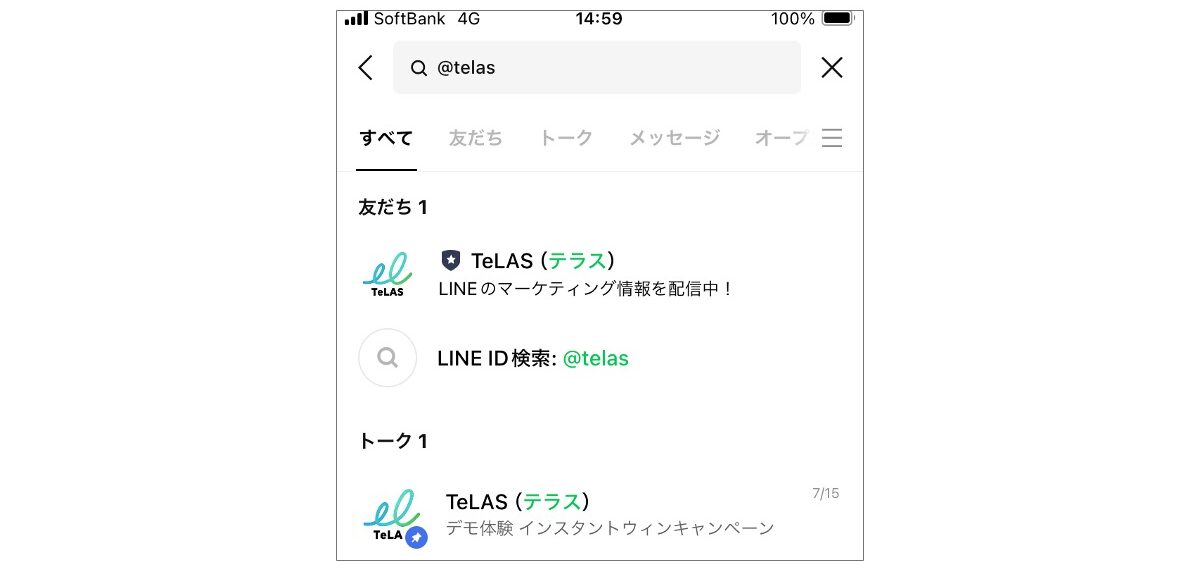Switch to the トーク tab

tap(566, 138)
